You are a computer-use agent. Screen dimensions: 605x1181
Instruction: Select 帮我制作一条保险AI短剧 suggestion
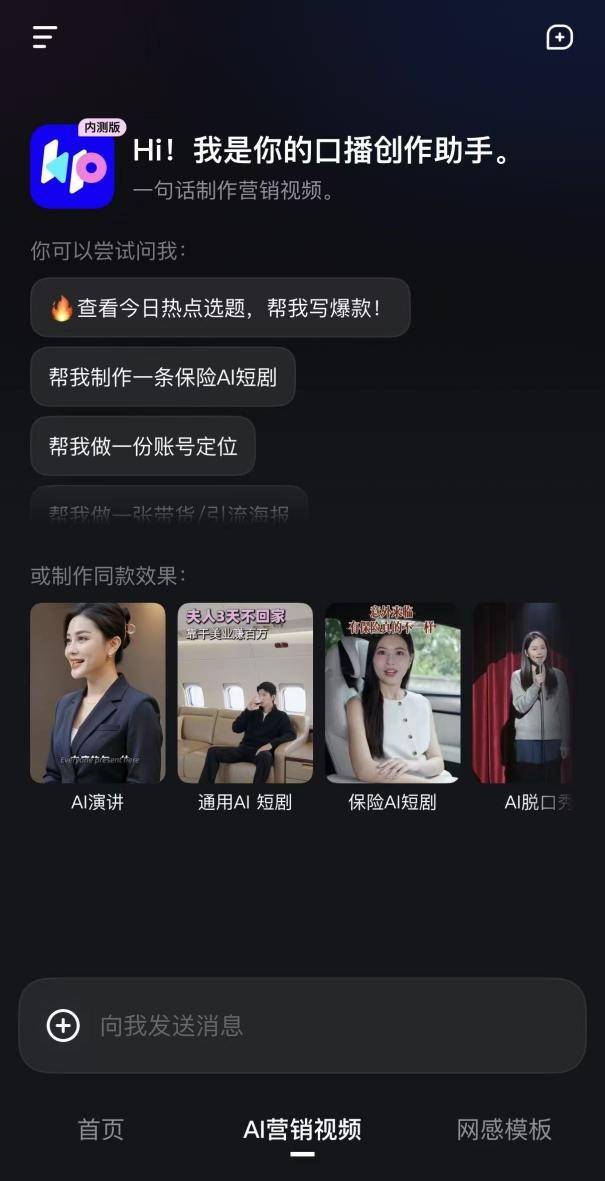pos(163,377)
